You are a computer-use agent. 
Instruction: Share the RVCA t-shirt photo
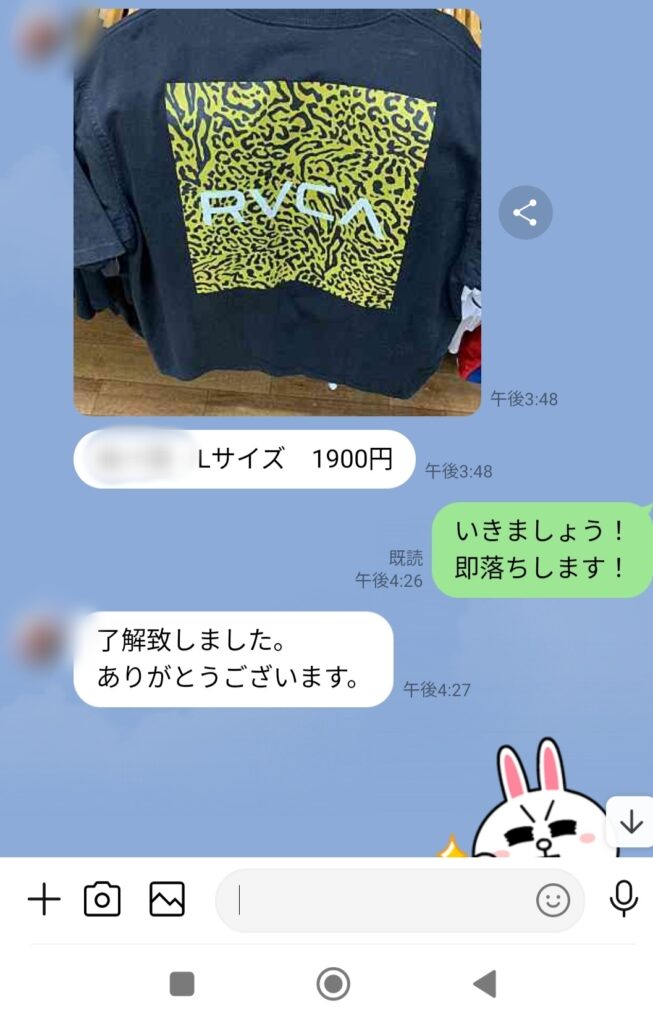pyautogui.click(x=525, y=212)
